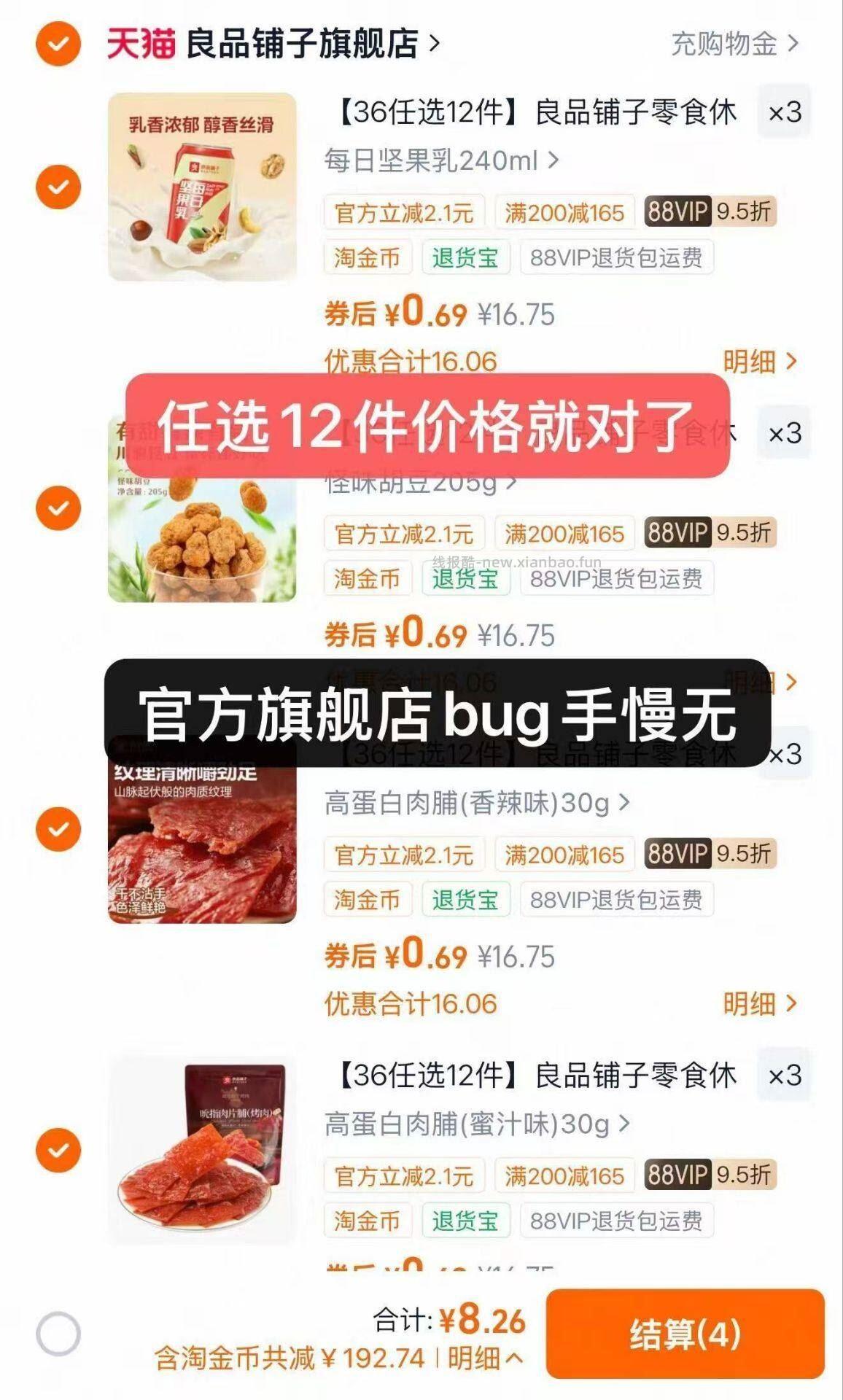
Task: Click 官方立减2.1元 on the last product
Action: click(403, 1175)
